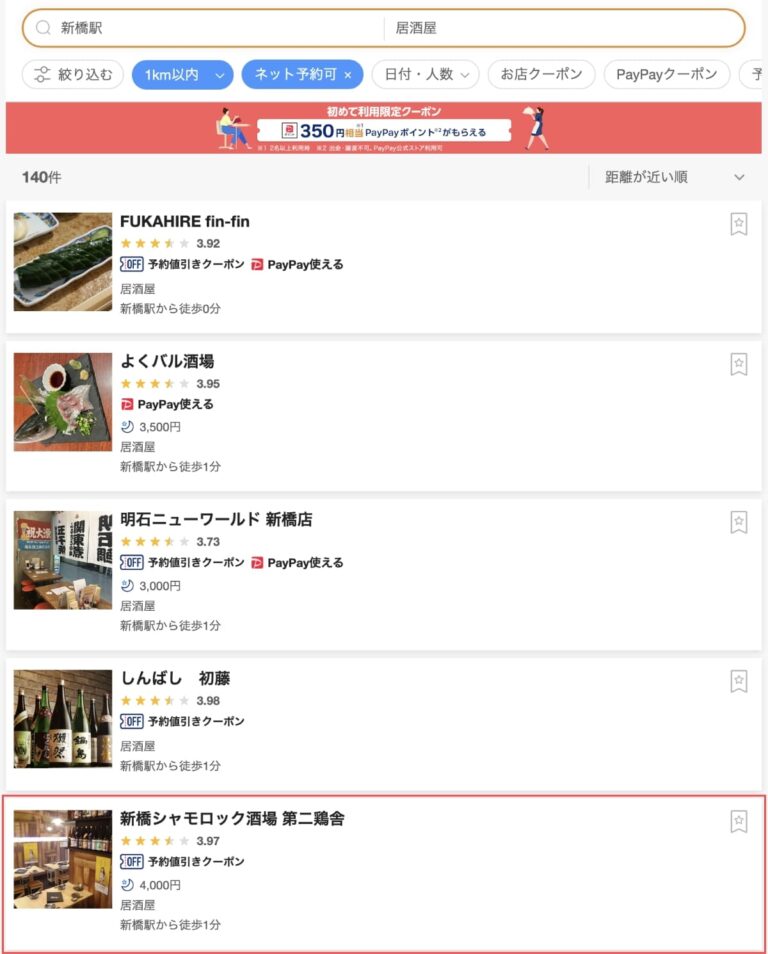The width and height of the screenshot is (768, 954).
Task: Select the PayPayクーポン filter chip
Action: point(666,75)
